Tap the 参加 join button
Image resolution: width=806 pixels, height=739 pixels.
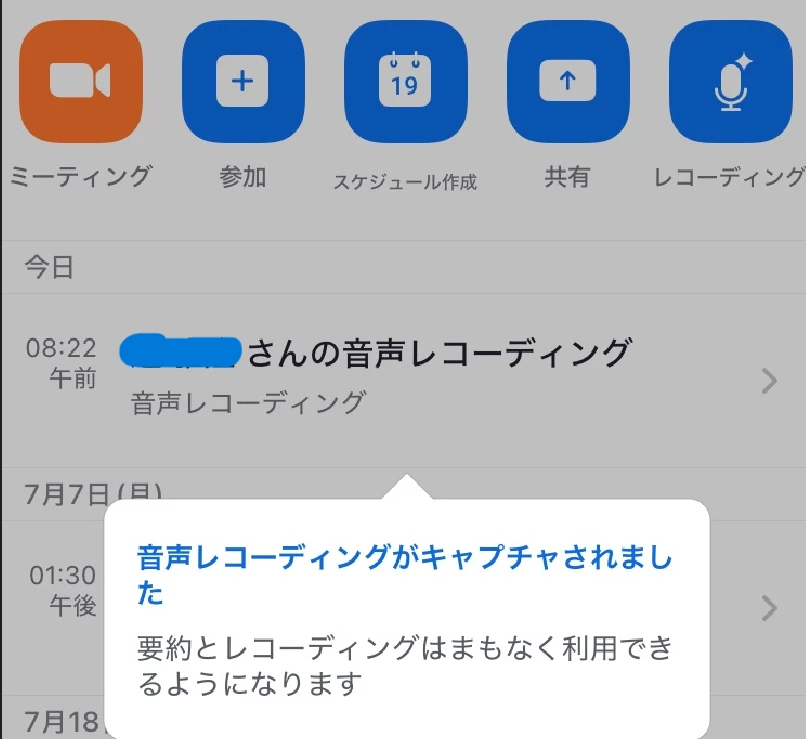[x=242, y=81]
